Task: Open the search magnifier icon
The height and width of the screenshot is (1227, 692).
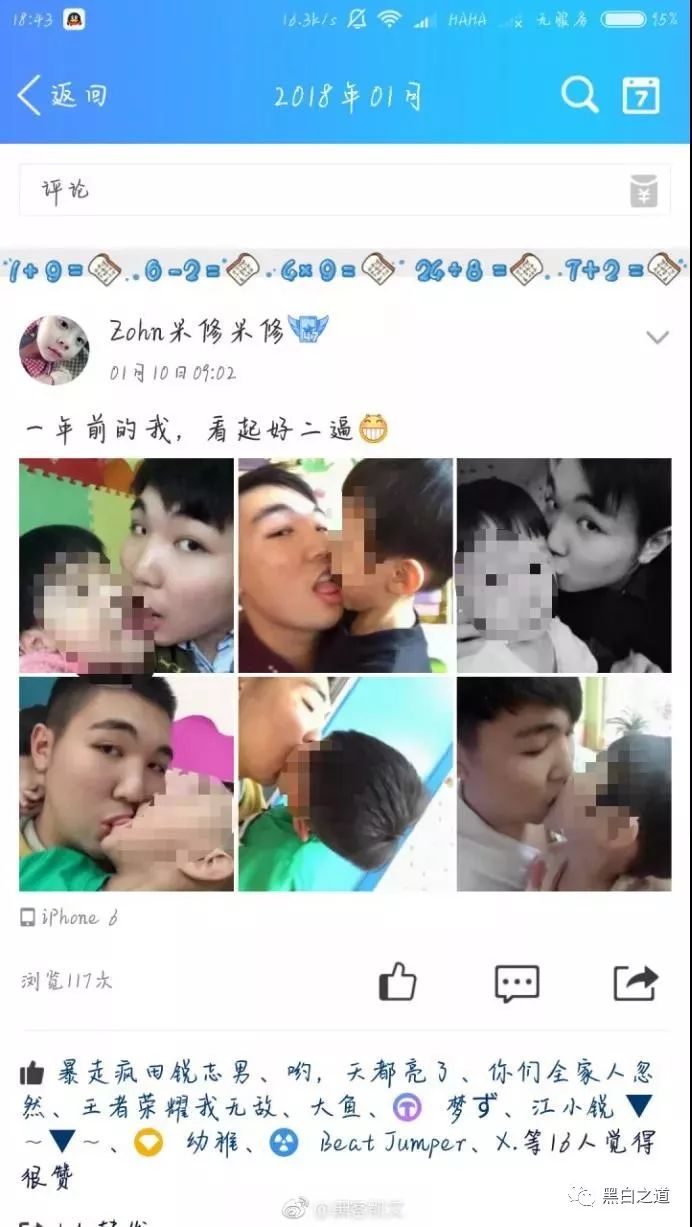Action: 579,96
